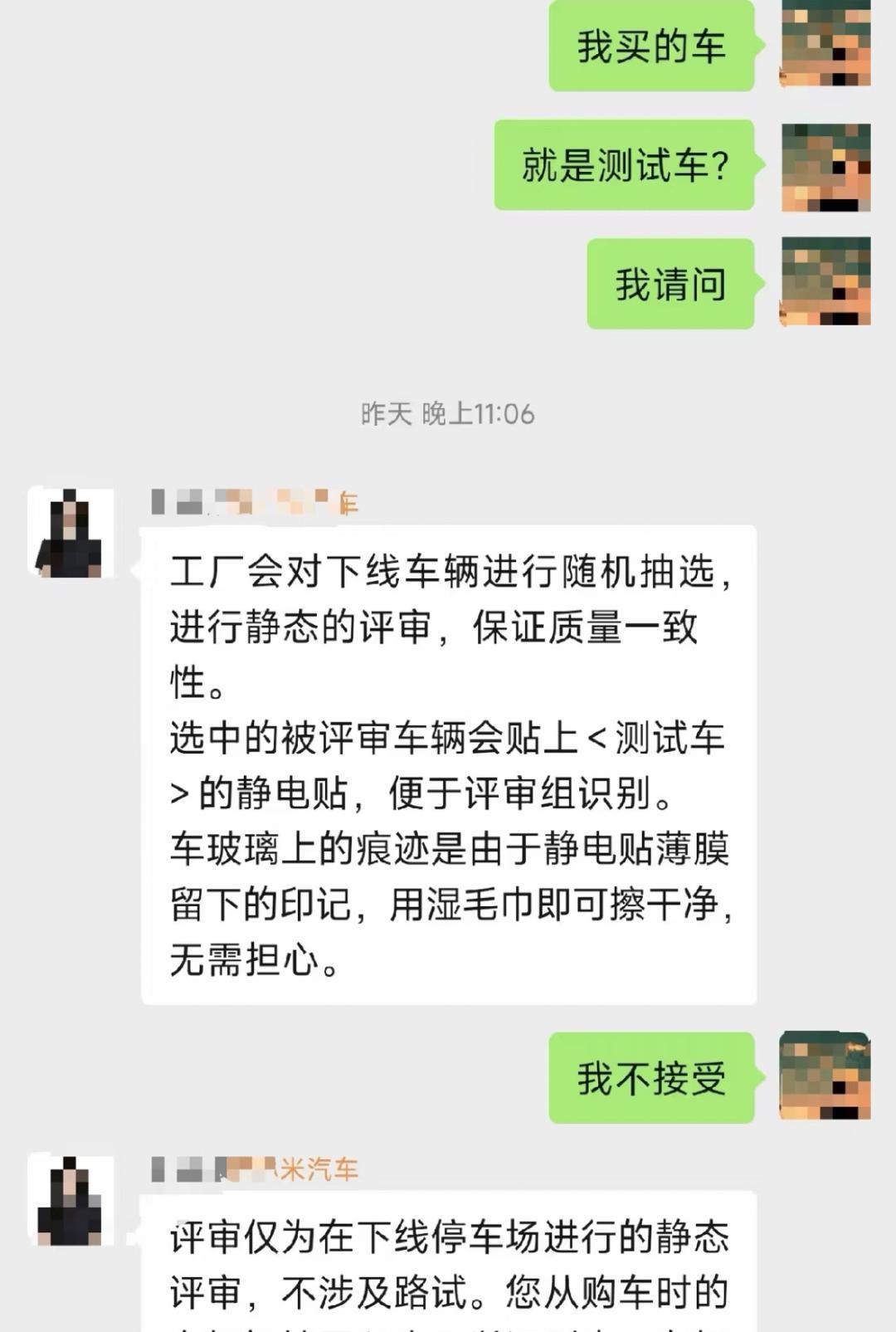Open the agent's avatar beside the "评审仅为在下线停车场" message
This screenshot has width=896, height=1332.
click(x=70, y=1200)
